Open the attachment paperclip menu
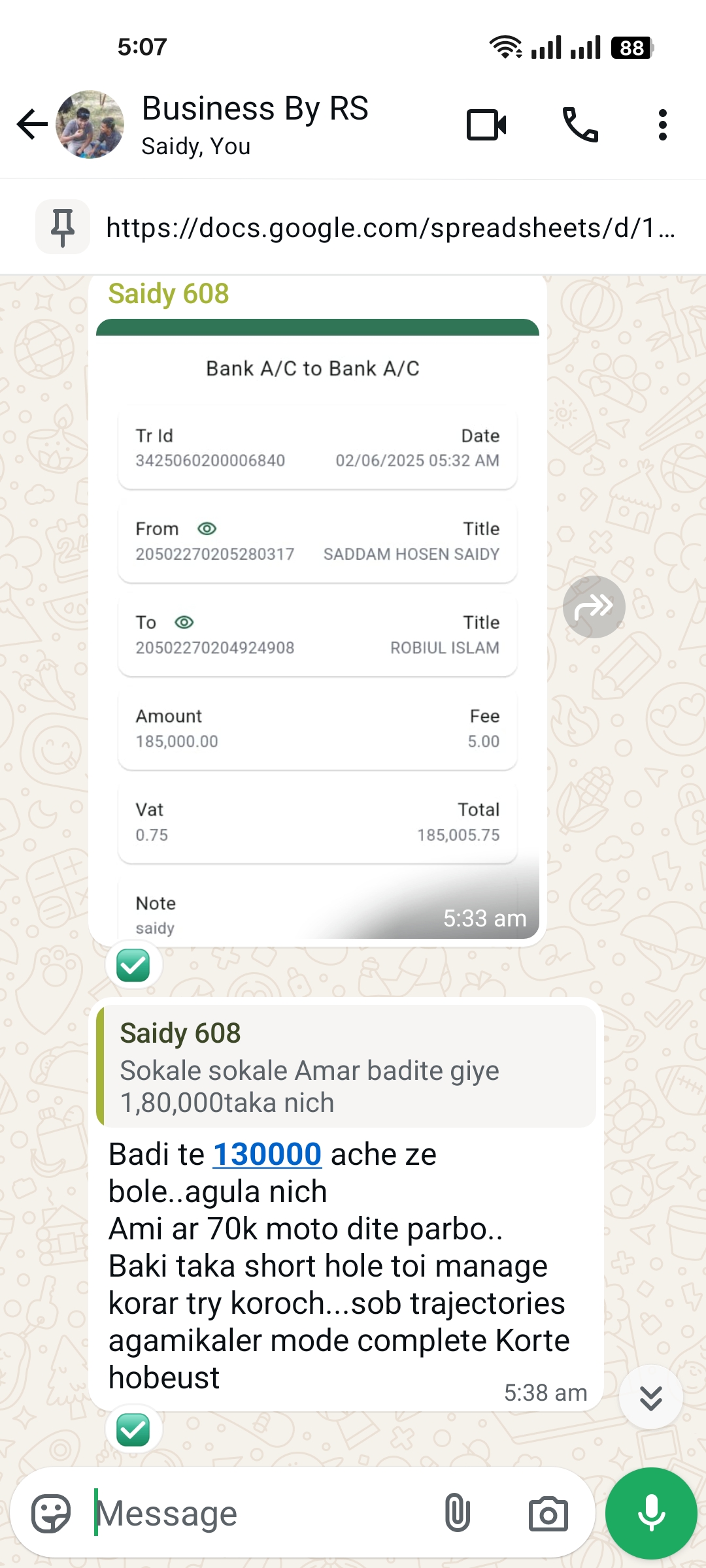This screenshot has height=1568, width=706. coord(457,1513)
